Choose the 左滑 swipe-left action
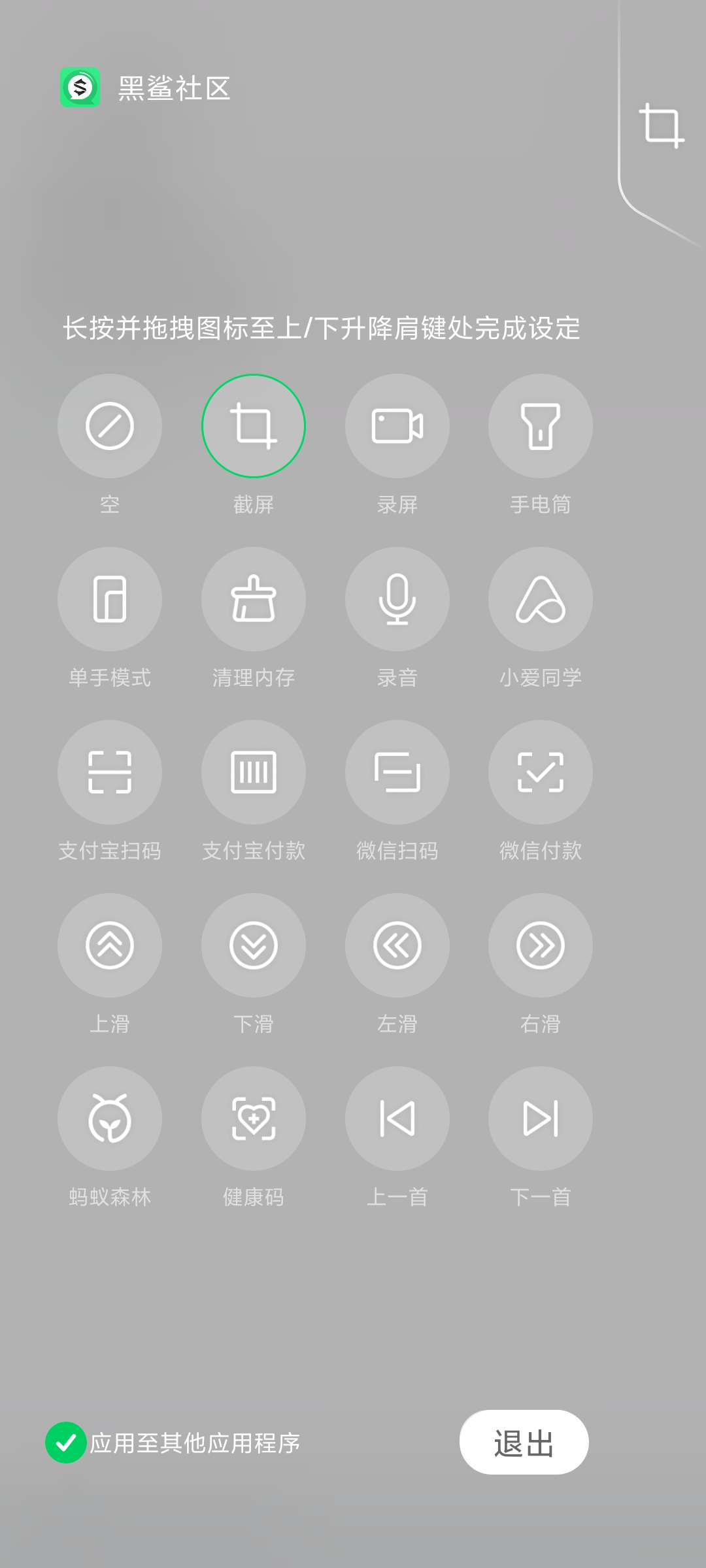The image size is (706, 1568). [397, 945]
